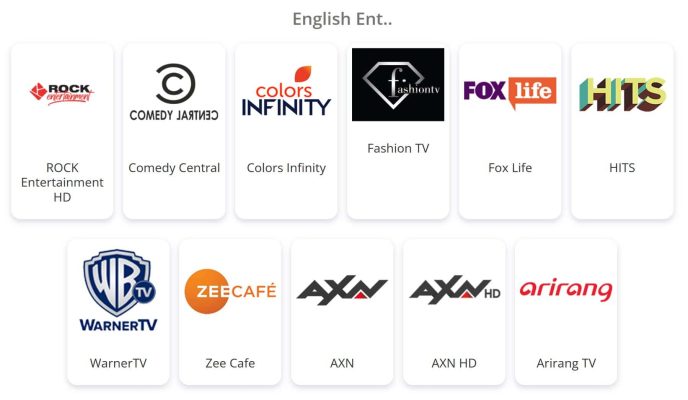Select the Comedy Central channel

point(174,131)
